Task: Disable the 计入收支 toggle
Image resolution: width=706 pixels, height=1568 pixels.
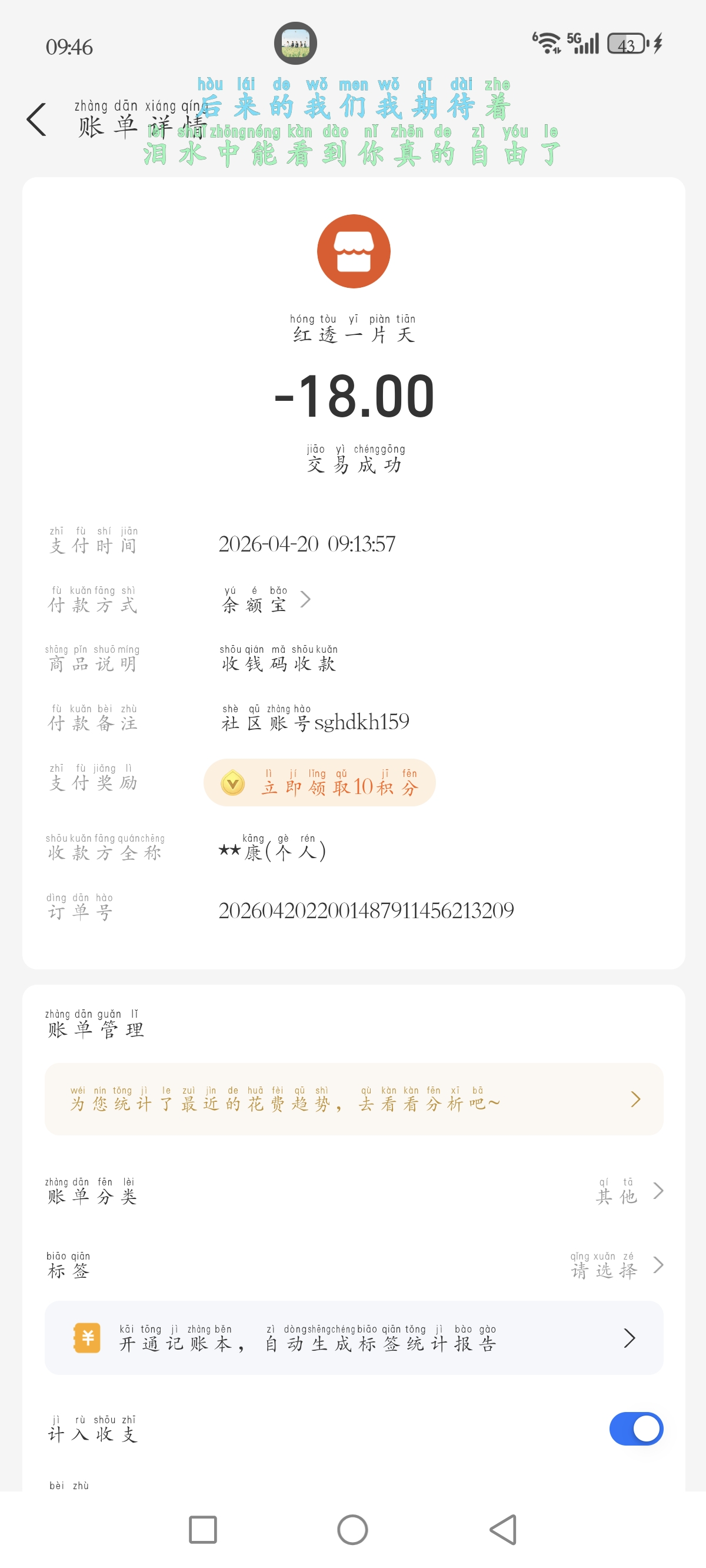Action: [x=635, y=1428]
